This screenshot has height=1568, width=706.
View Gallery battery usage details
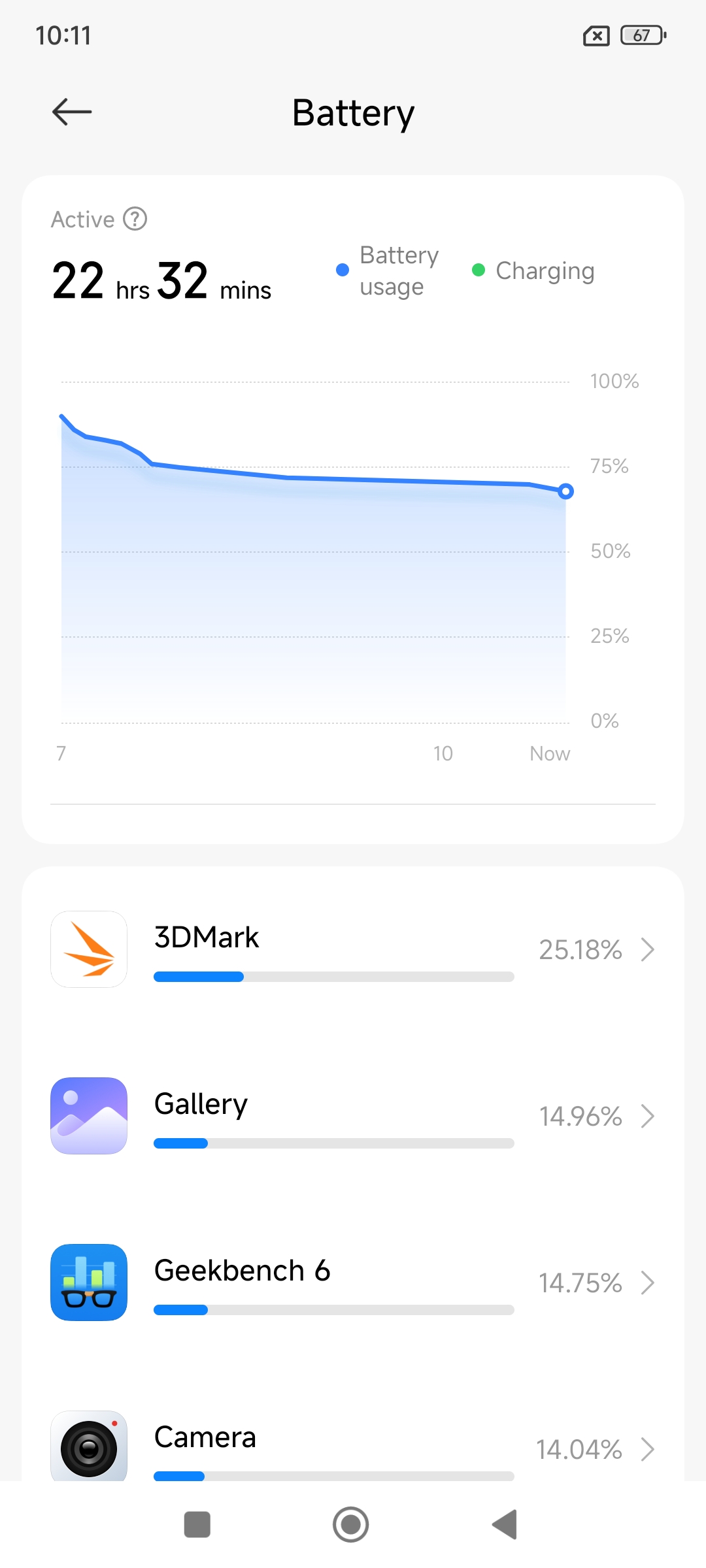point(353,1116)
